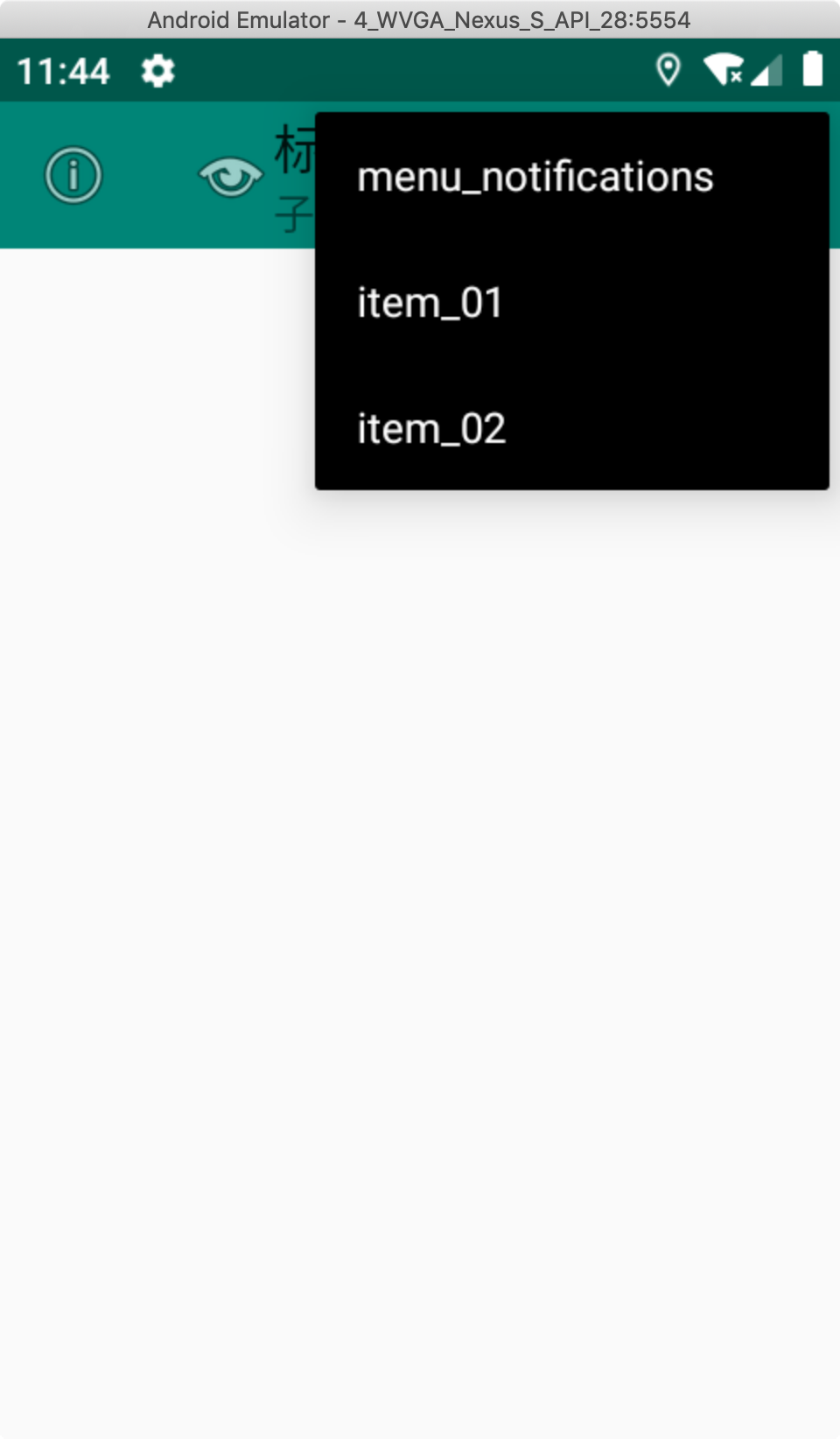
Task: Open item_02 in the overflow menu
Action: point(571,429)
